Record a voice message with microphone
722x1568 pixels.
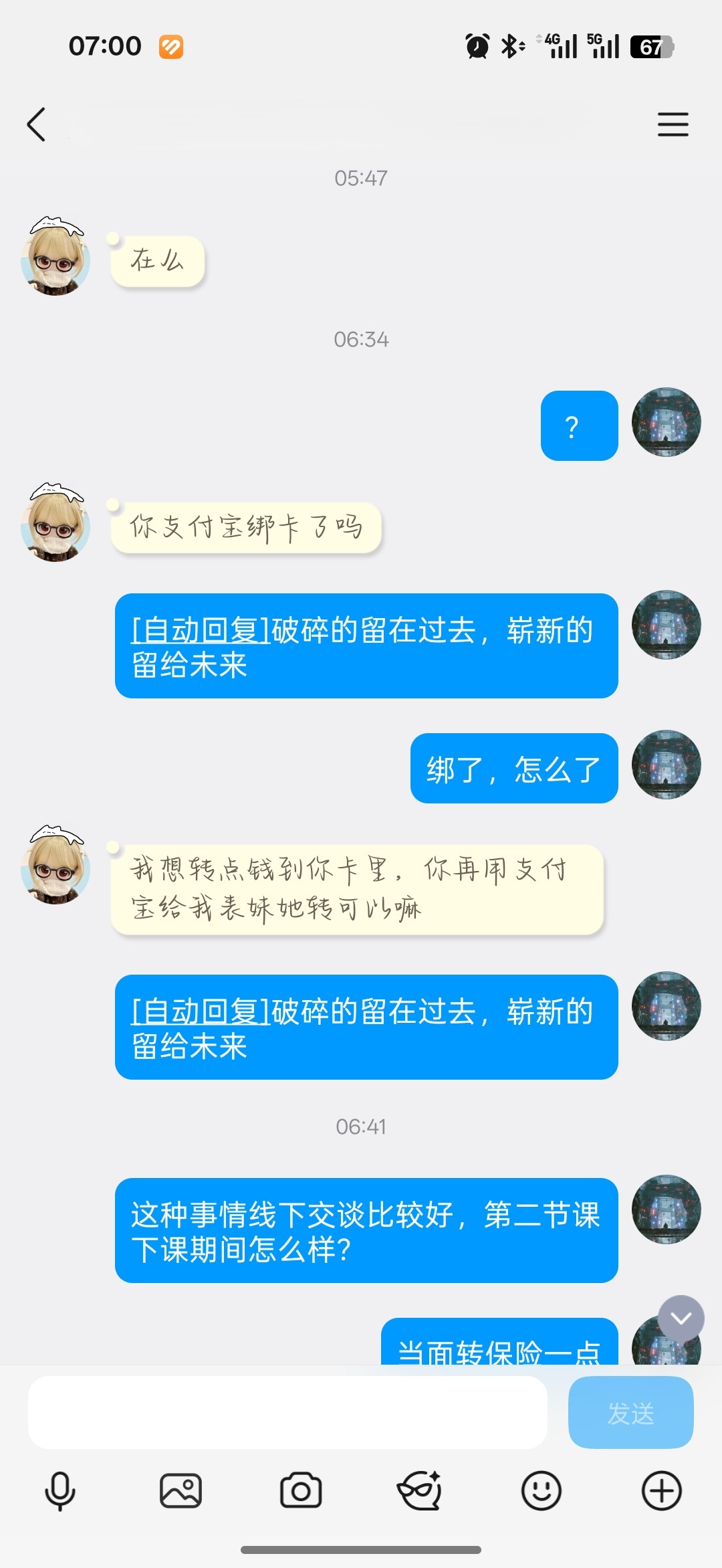(60, 1491)
